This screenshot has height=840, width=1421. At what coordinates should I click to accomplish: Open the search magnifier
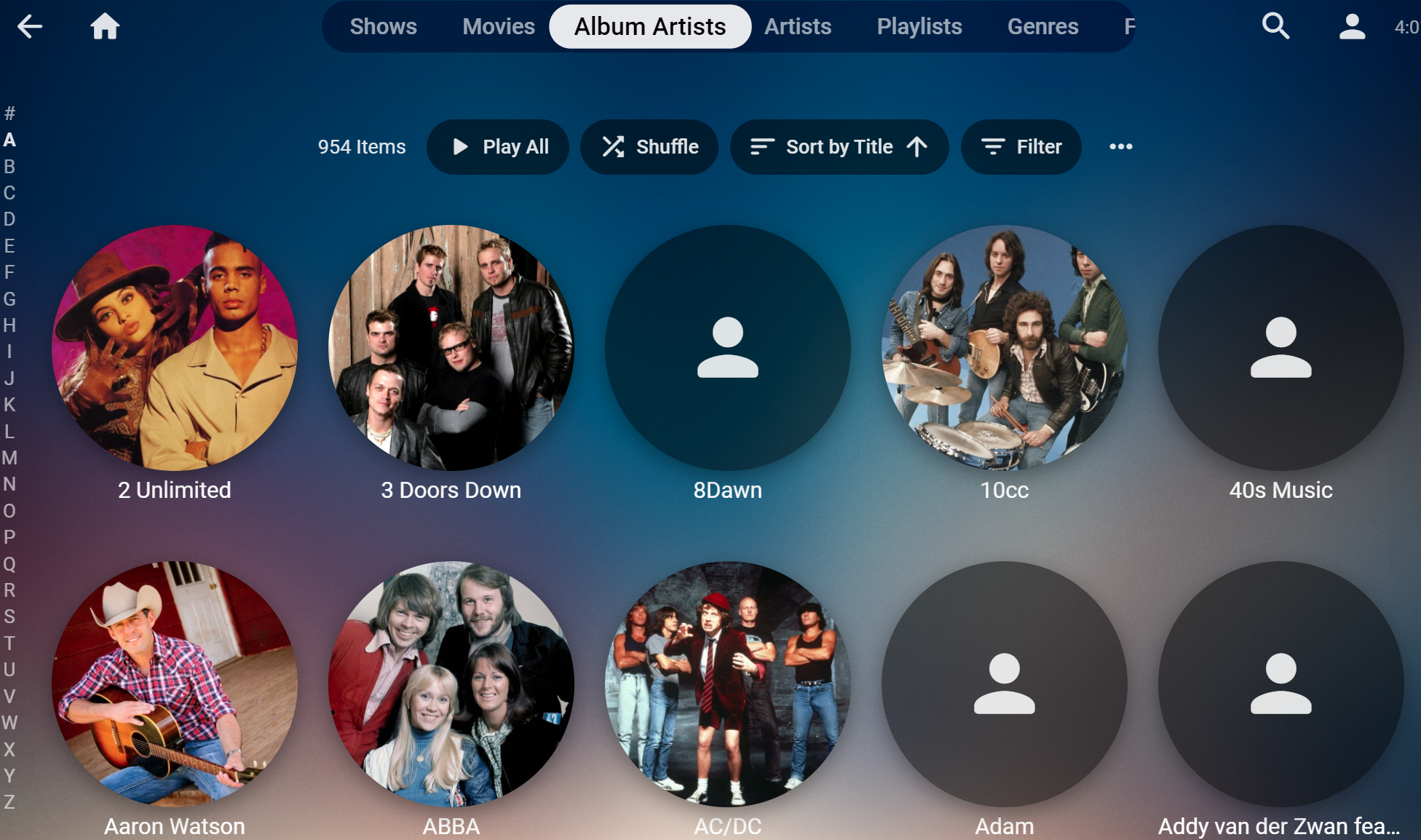pyautogui.click(x=1275, y=27)
